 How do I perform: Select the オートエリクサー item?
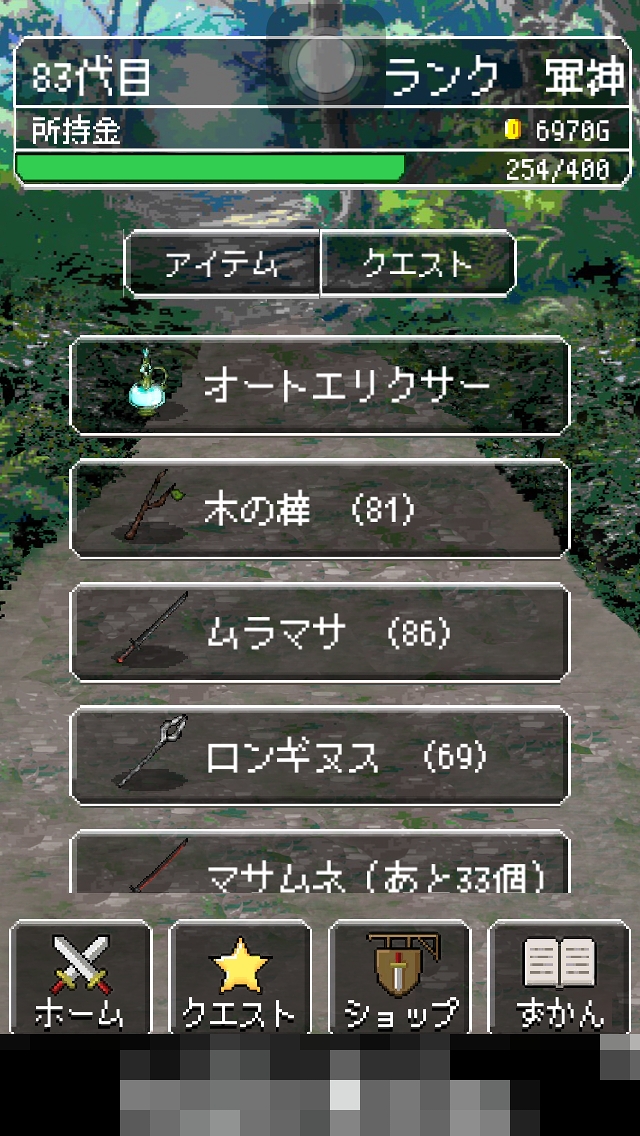[x=320, y=386]
